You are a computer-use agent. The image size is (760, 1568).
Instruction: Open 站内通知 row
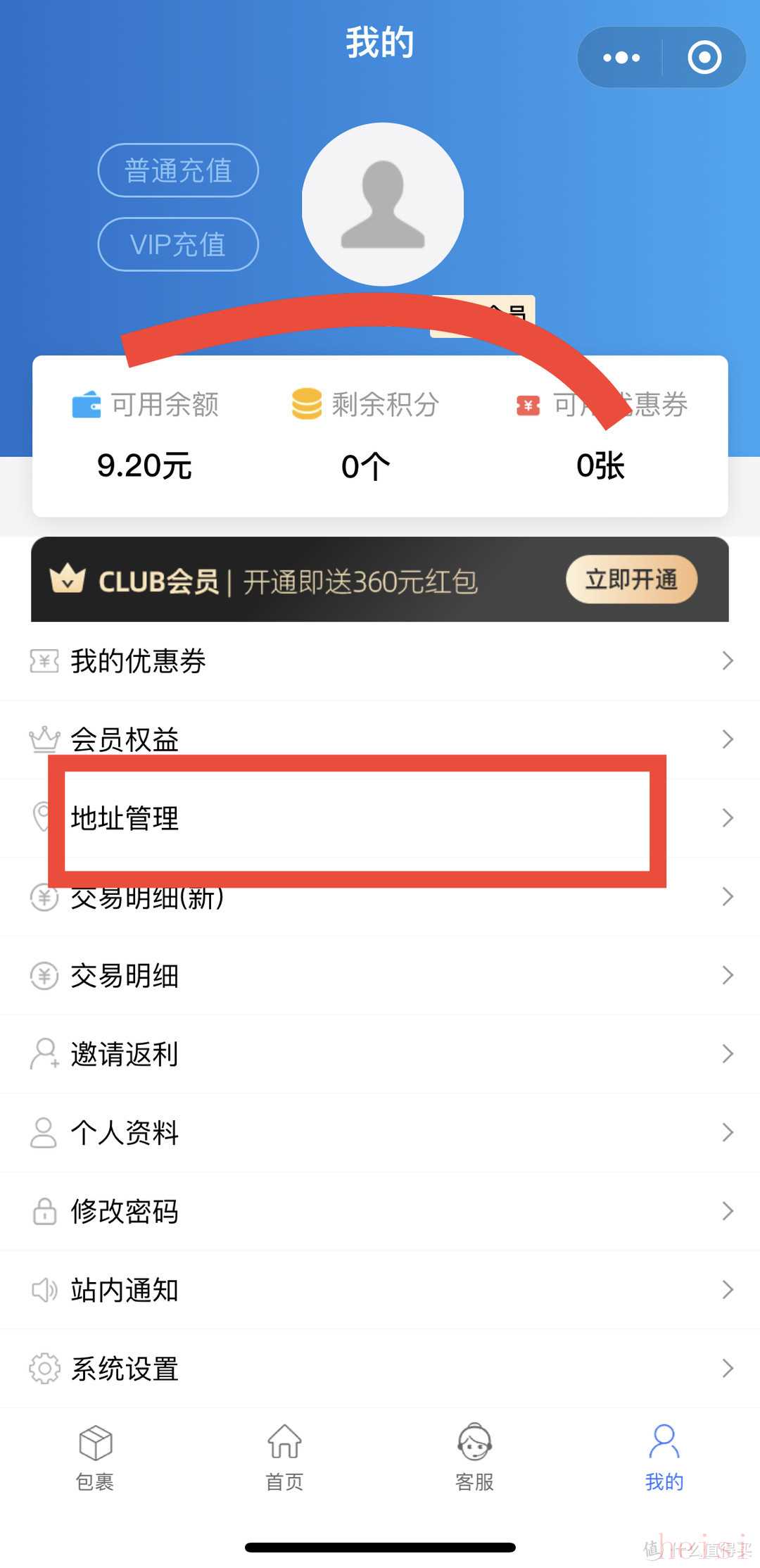pyautogui.click(x=380, y=1290)
